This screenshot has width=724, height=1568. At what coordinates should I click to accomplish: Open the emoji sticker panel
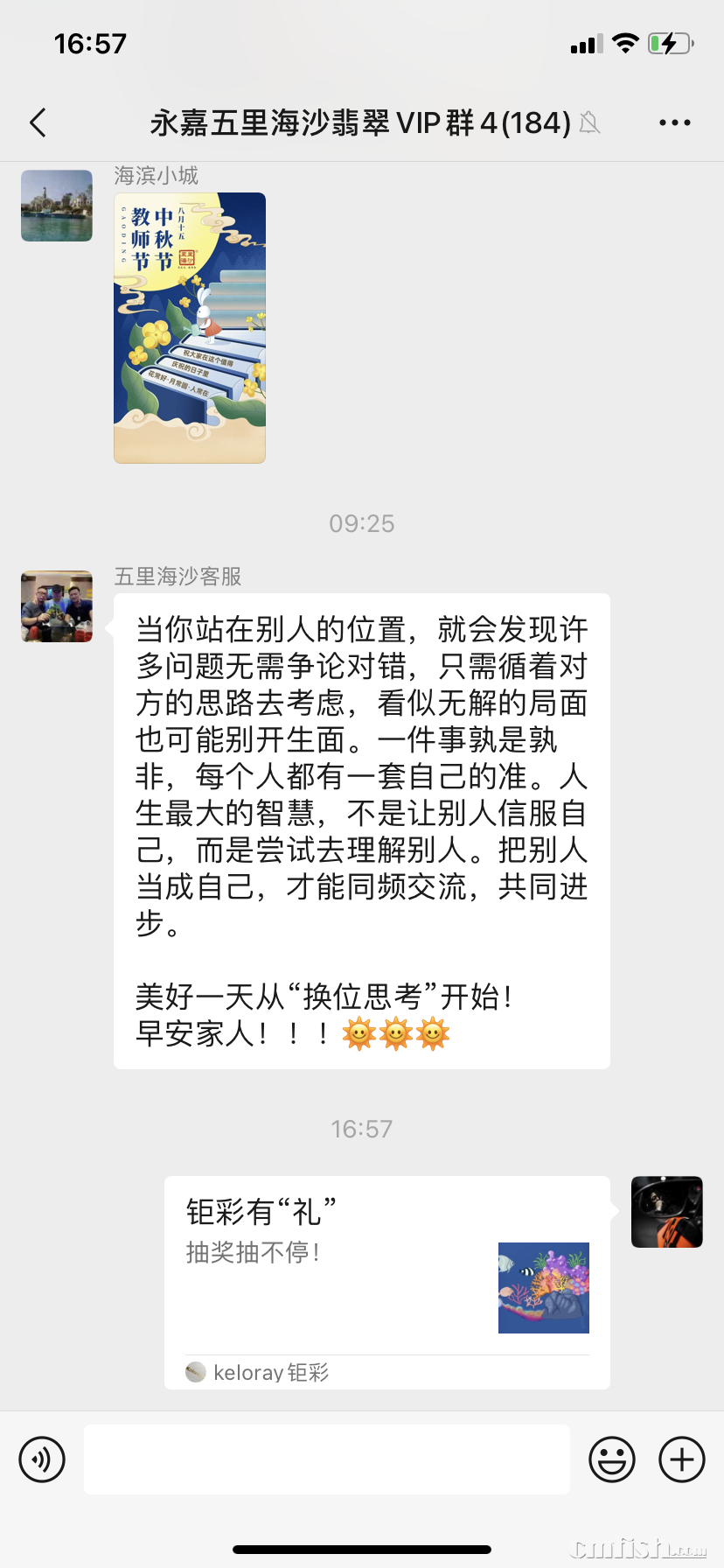(612, 1459)
